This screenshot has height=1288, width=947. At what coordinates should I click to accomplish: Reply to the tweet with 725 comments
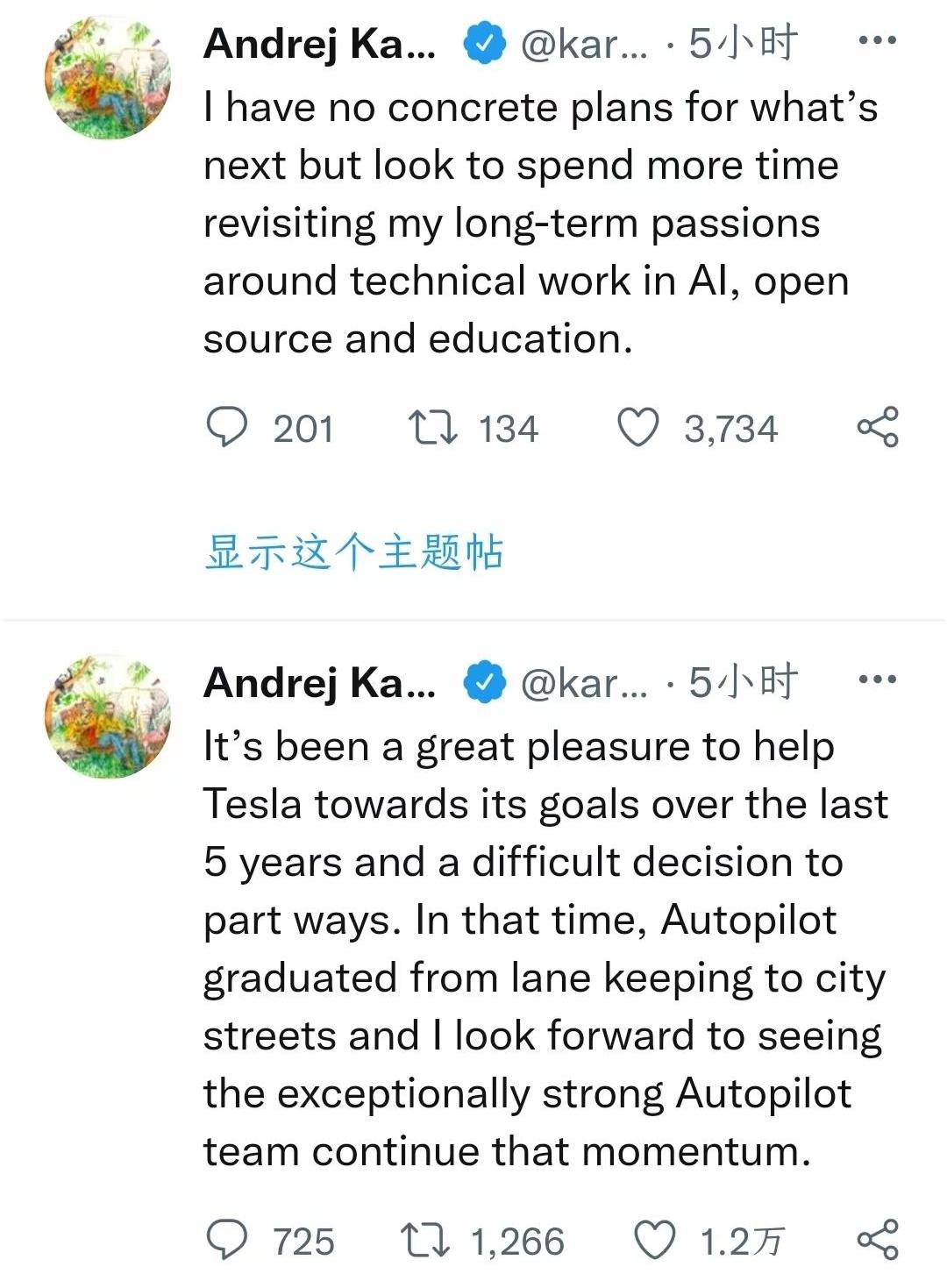[x=227, y=1241]
